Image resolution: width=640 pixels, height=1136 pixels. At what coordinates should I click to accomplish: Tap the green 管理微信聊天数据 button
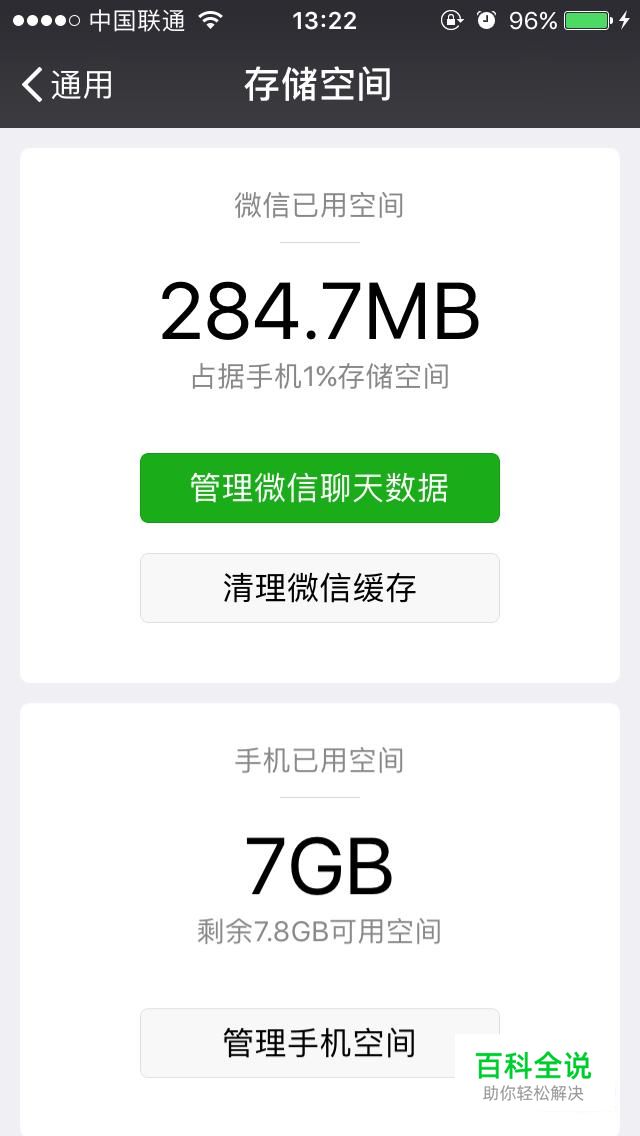click(x=319, y=488)
